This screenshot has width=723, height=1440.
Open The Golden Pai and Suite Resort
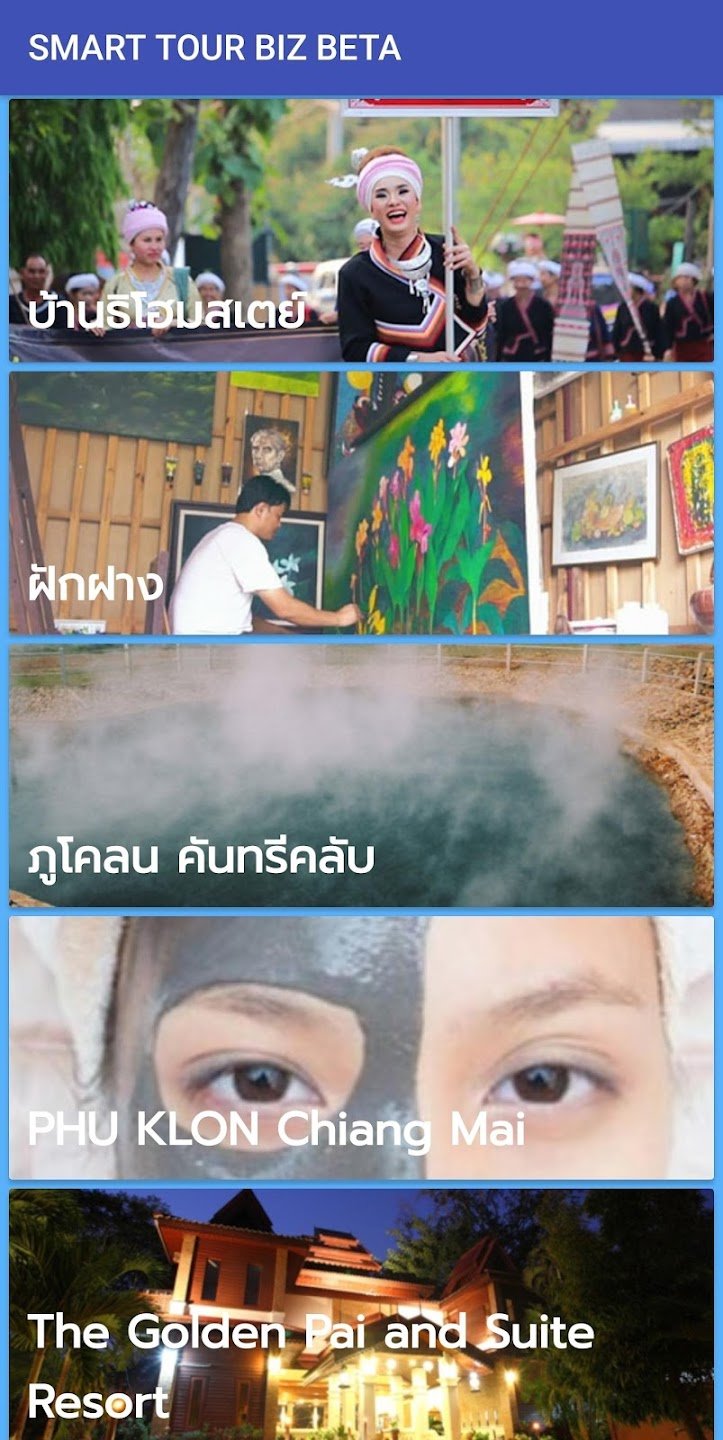click(361, 1314)
